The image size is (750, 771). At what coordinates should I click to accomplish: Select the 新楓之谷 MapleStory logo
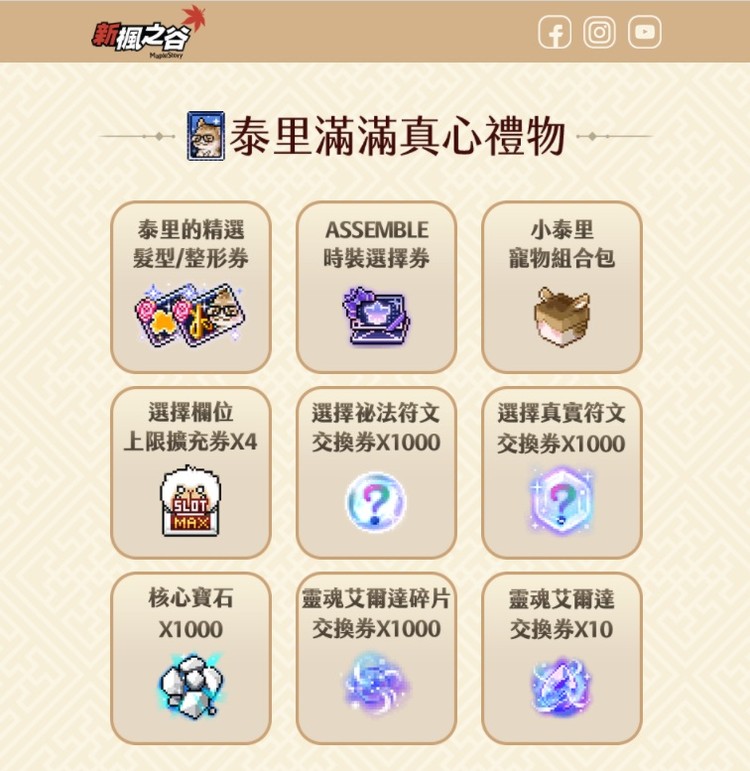(142, 33)
